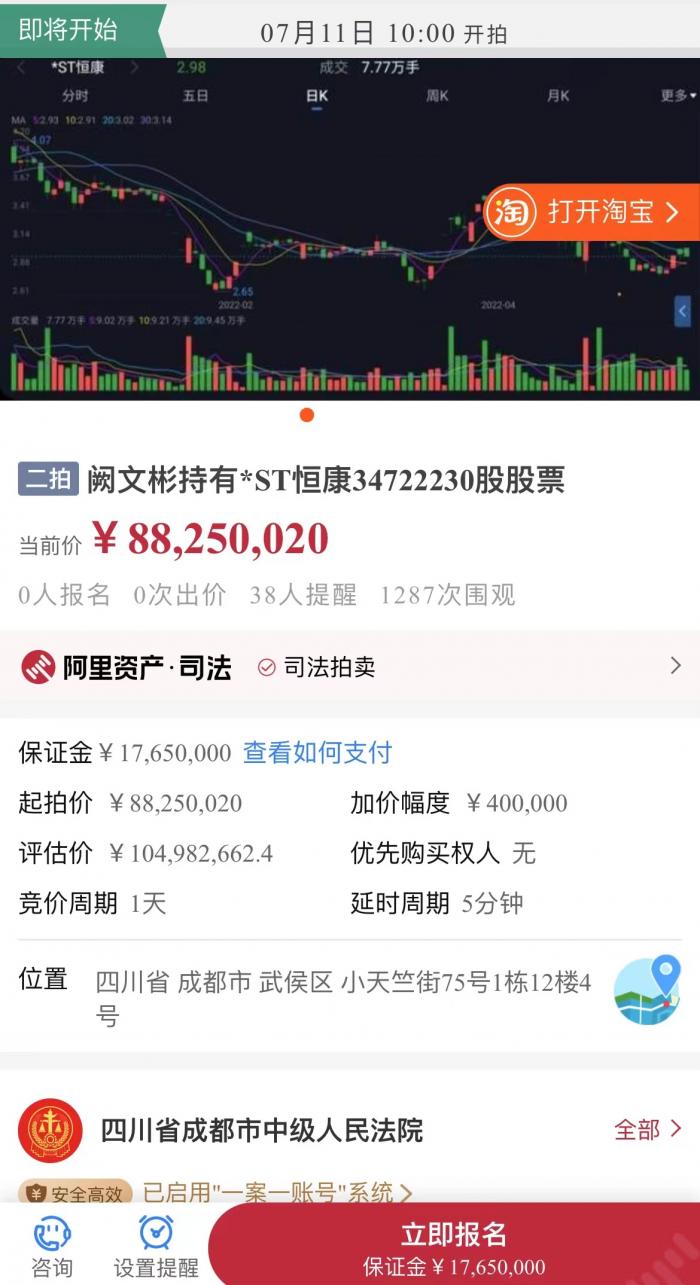View 全部 for 四川省成都市中级人民法院
The height and width of the screenshot is (1285, 700).
tap(647, 1130)
